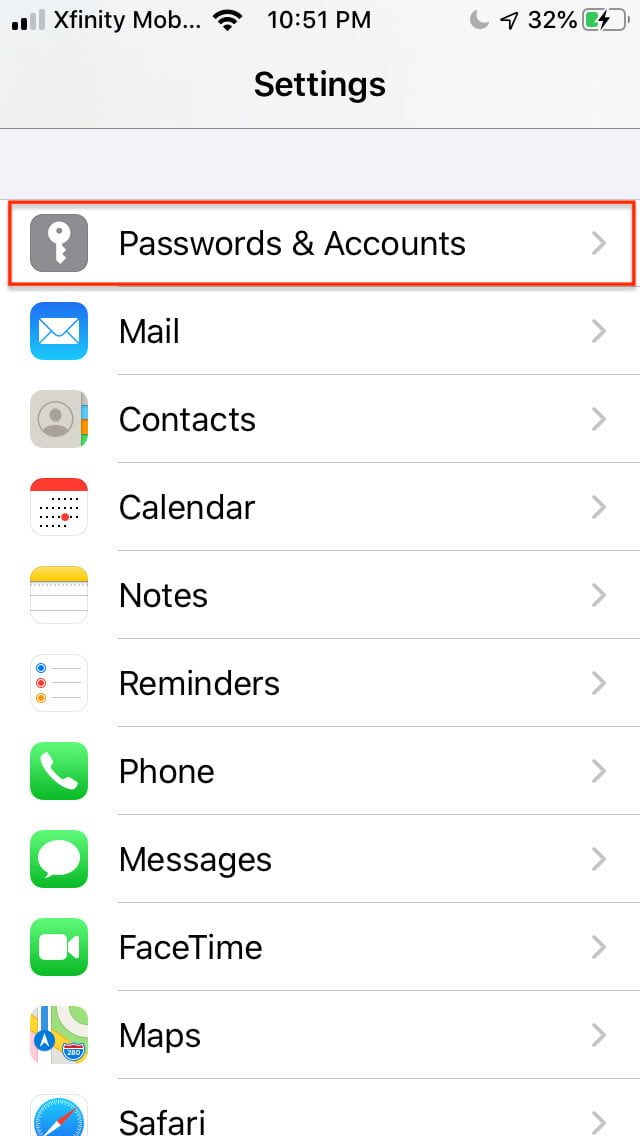Image resolution: width=640 pixels, height=1136 pixels.
Task: Open FaceTime settings
Action: pyautogui.click(x=320, y=947)
